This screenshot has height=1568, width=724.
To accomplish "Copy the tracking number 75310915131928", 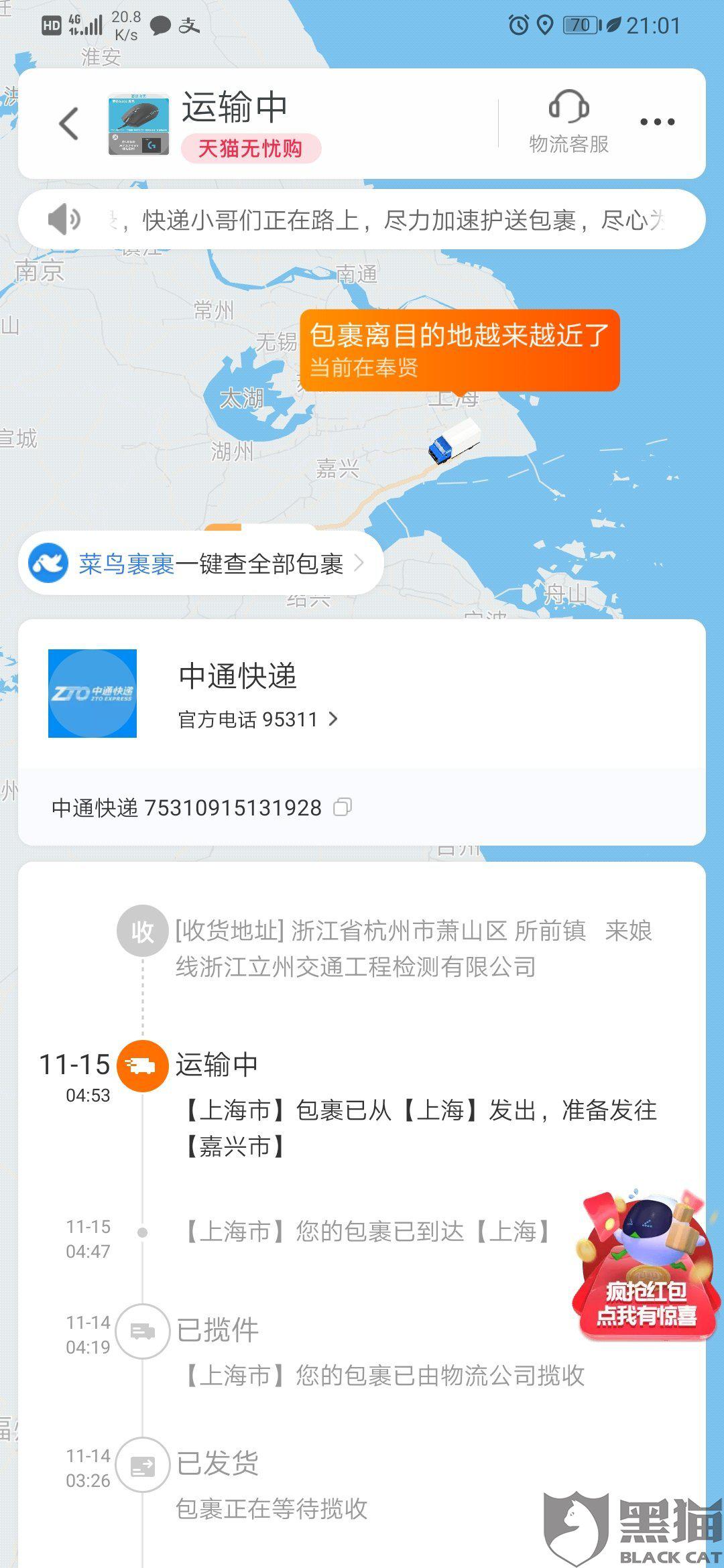I will click(x=343, y=807).
